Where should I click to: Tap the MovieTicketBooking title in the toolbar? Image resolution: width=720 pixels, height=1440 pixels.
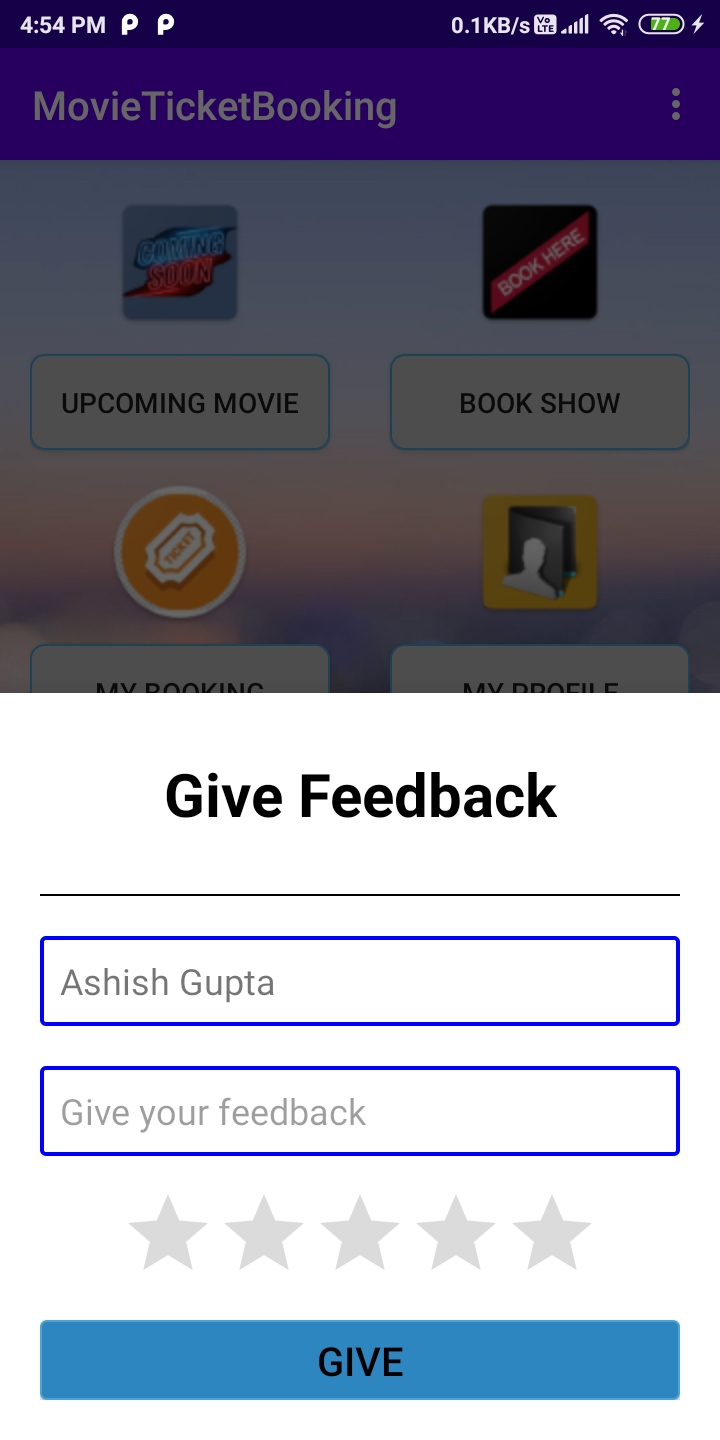[x=215, y=104]
